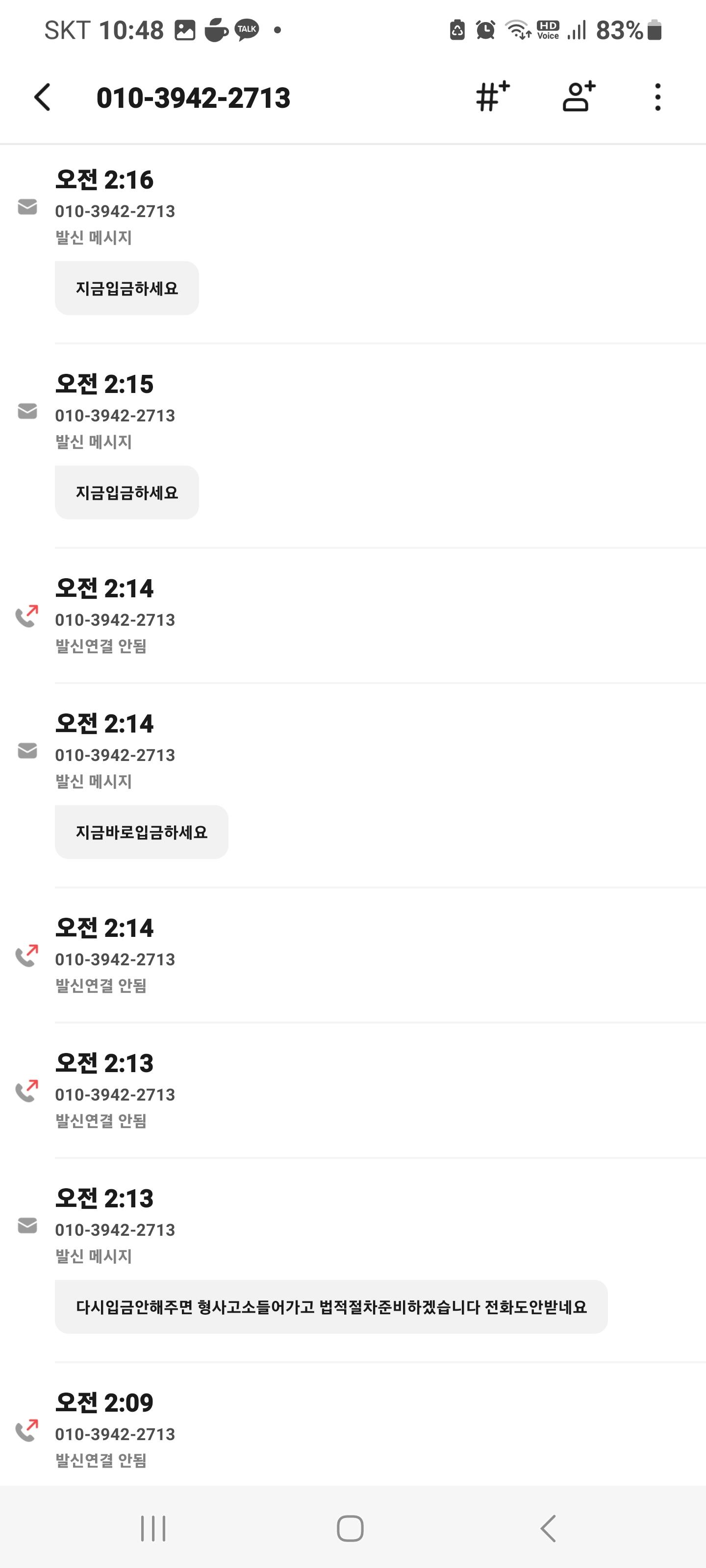Select the 오전 2:09 unconnected call entry
The image size is (706, 1568).
[353, 1425]
